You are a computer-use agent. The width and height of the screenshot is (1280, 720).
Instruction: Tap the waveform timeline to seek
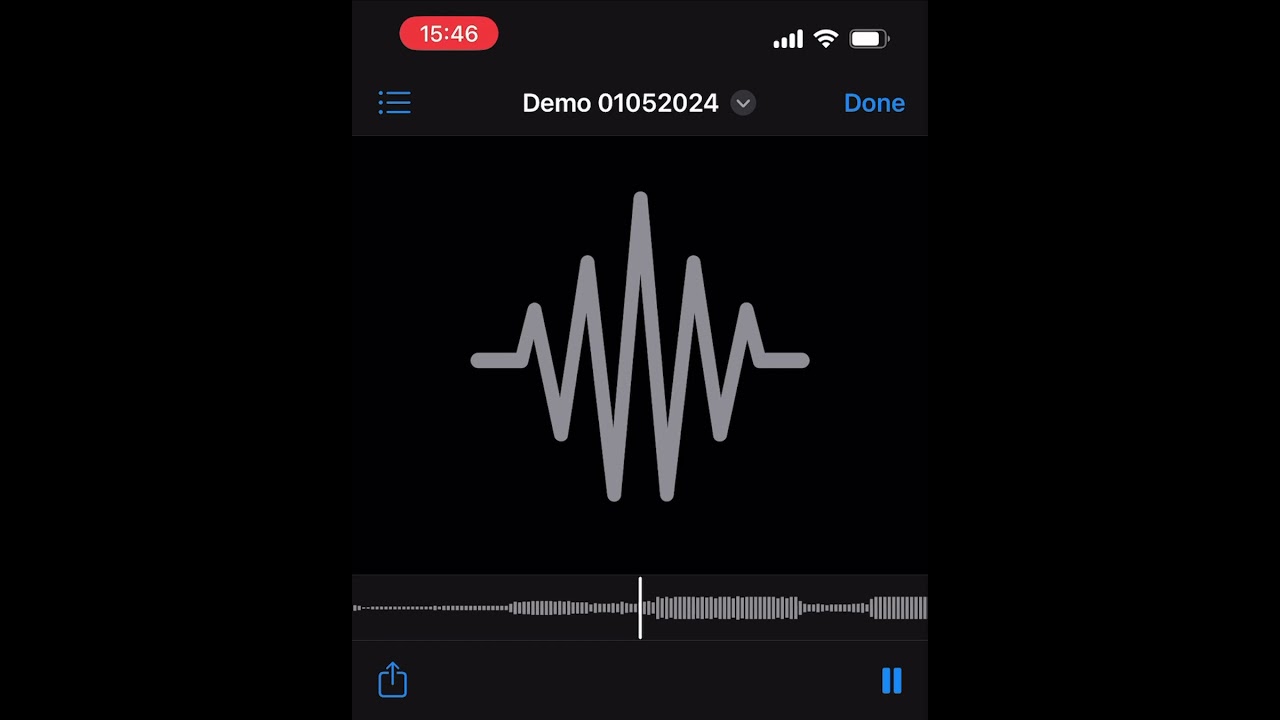pyautogui.click(x=640, y=607)
